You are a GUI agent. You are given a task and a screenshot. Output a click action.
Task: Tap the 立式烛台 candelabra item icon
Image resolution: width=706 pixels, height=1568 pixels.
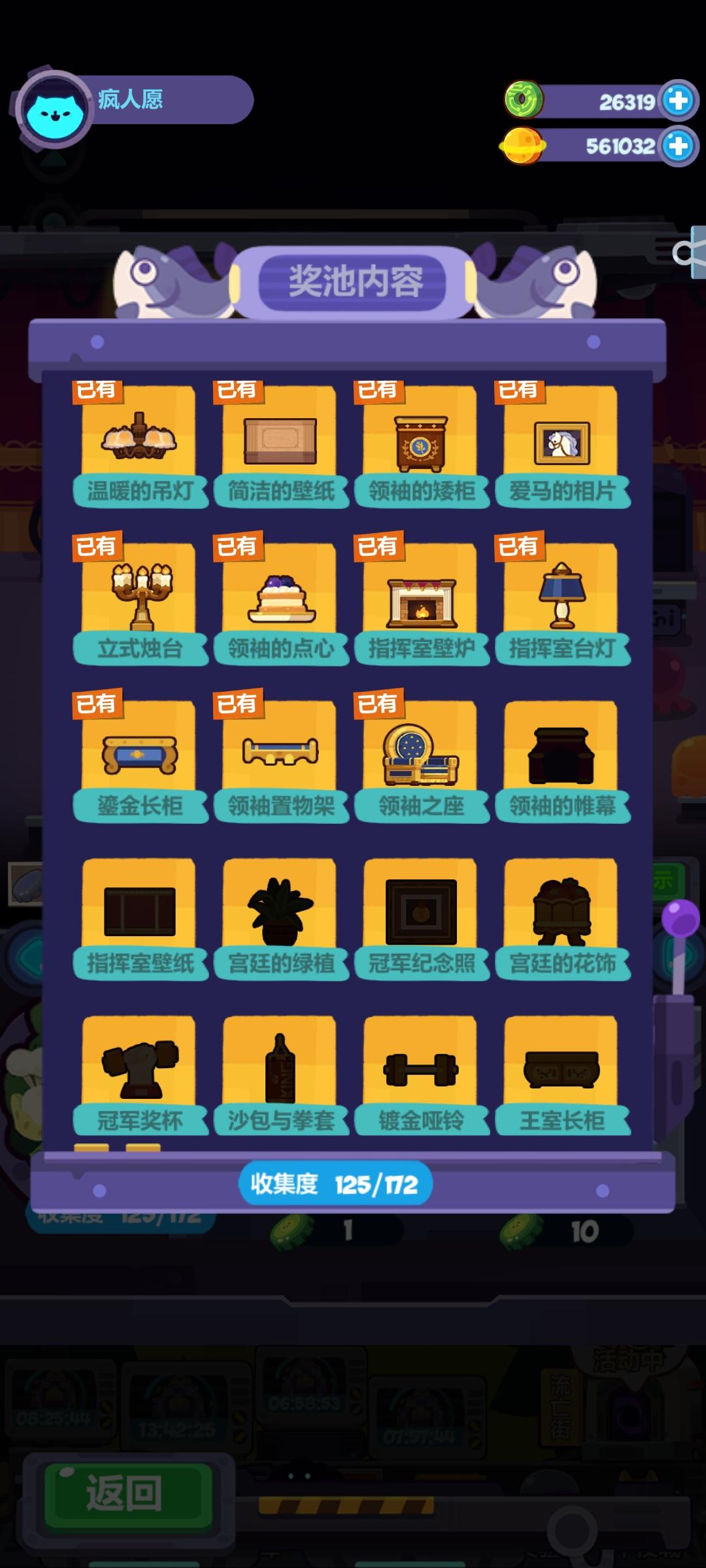[x=140, y=595]
